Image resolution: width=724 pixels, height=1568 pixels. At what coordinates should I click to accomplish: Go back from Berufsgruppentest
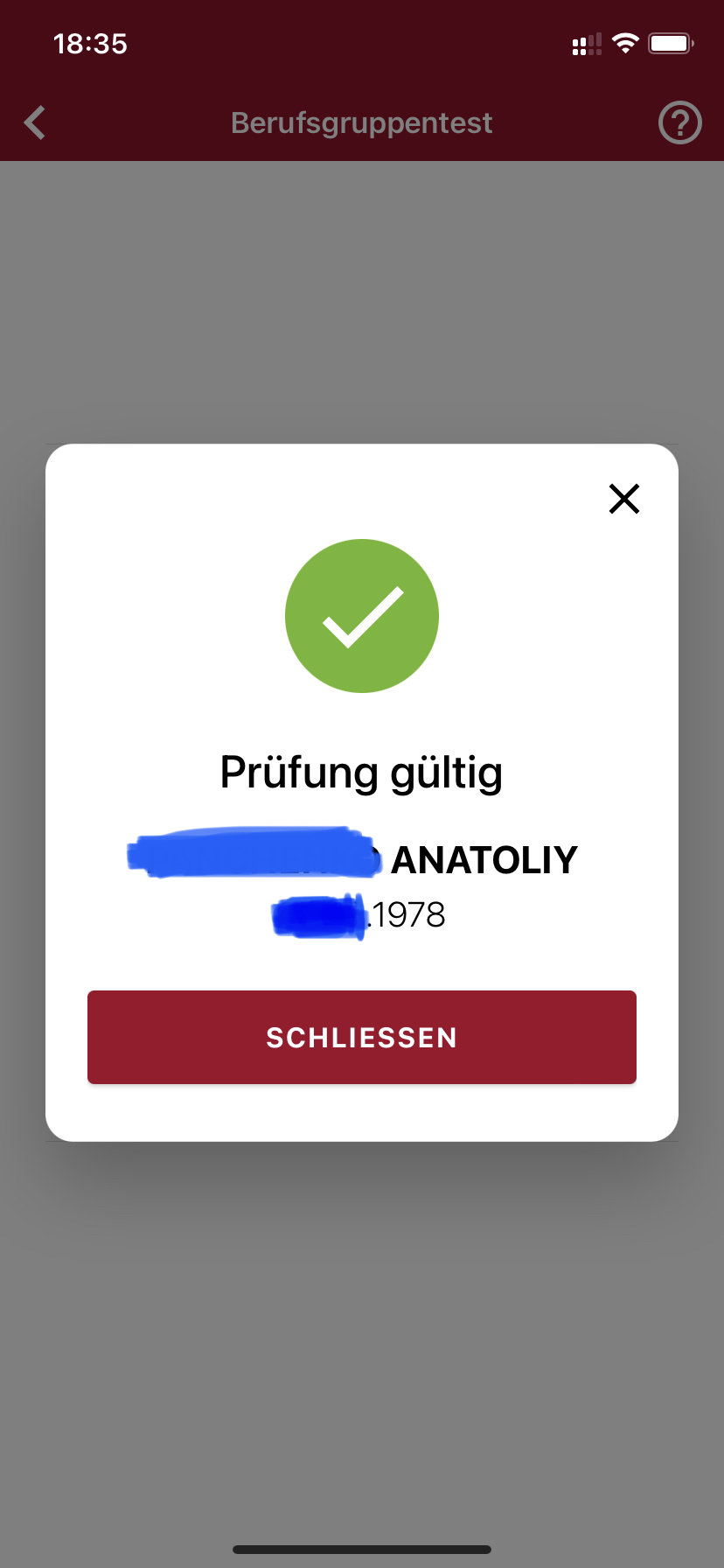pos(35,123)
